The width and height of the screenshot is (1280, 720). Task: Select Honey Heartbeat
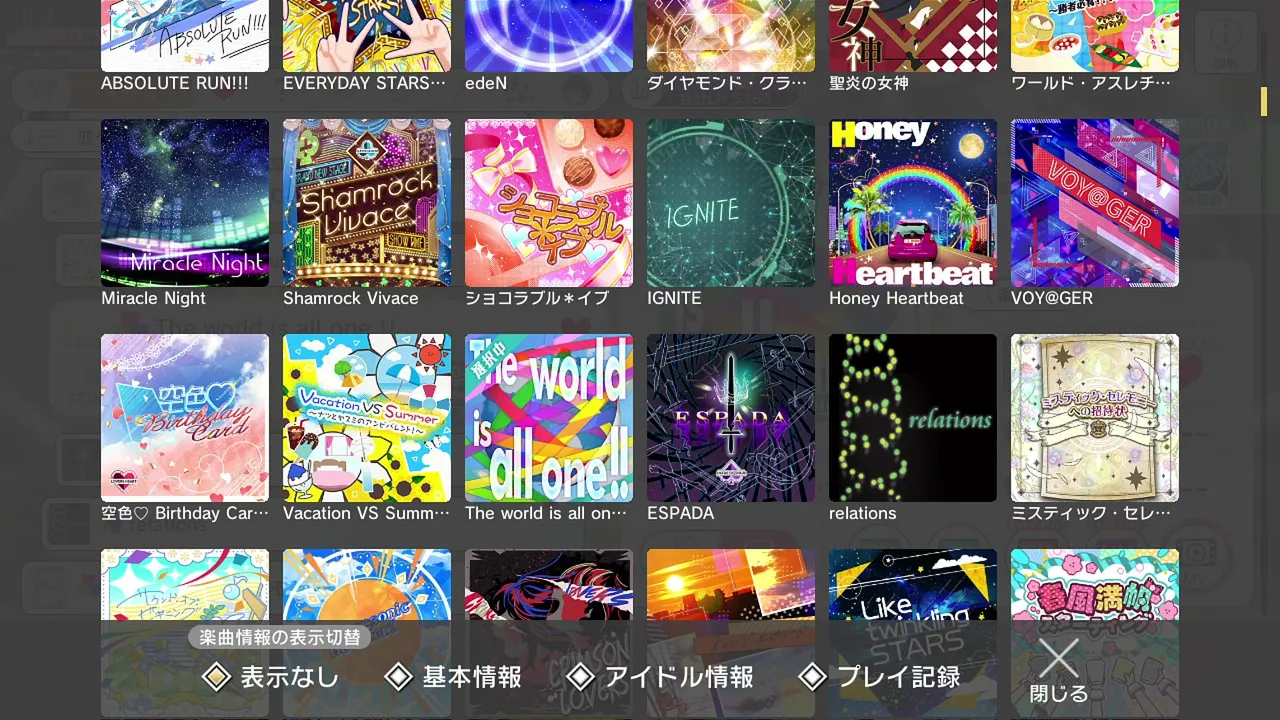click(x=913, y=203)
